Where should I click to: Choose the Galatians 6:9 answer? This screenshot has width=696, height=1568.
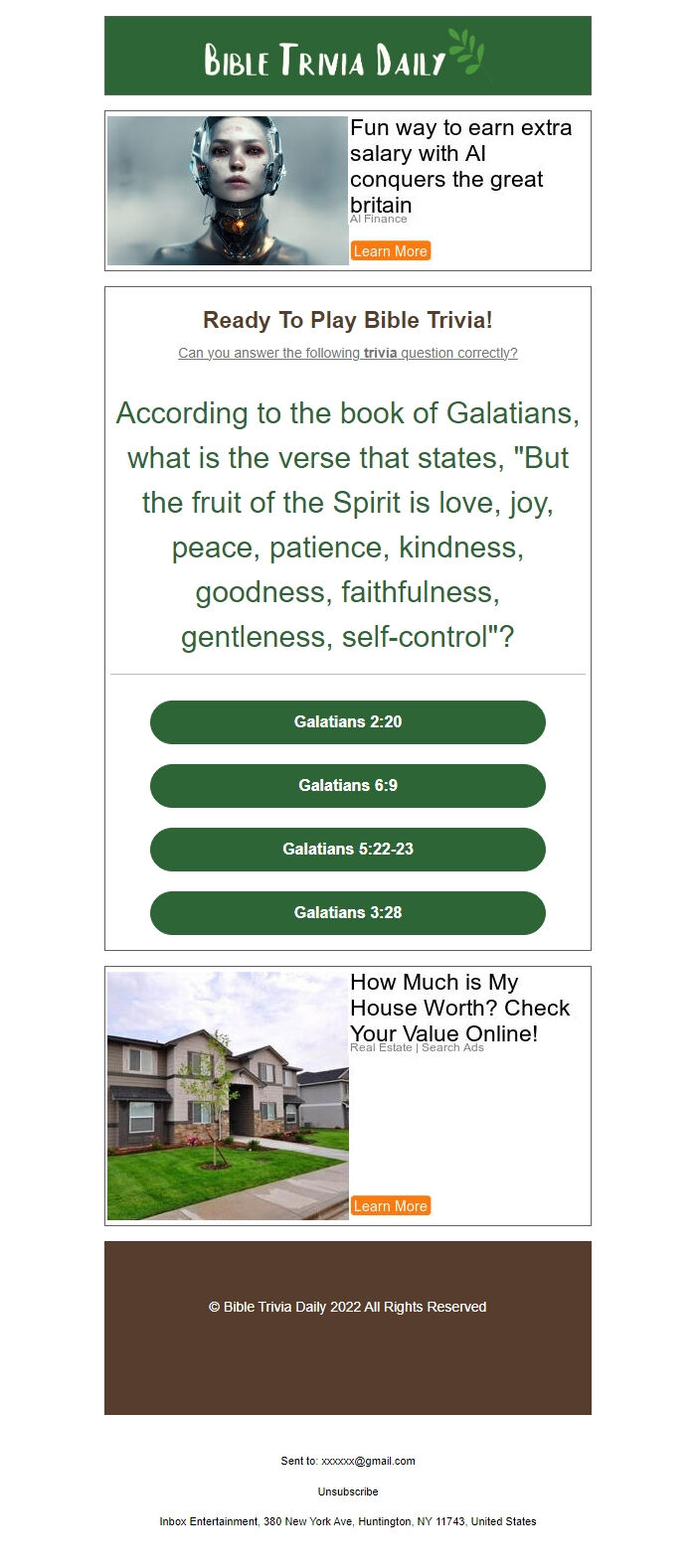[347, 786]
